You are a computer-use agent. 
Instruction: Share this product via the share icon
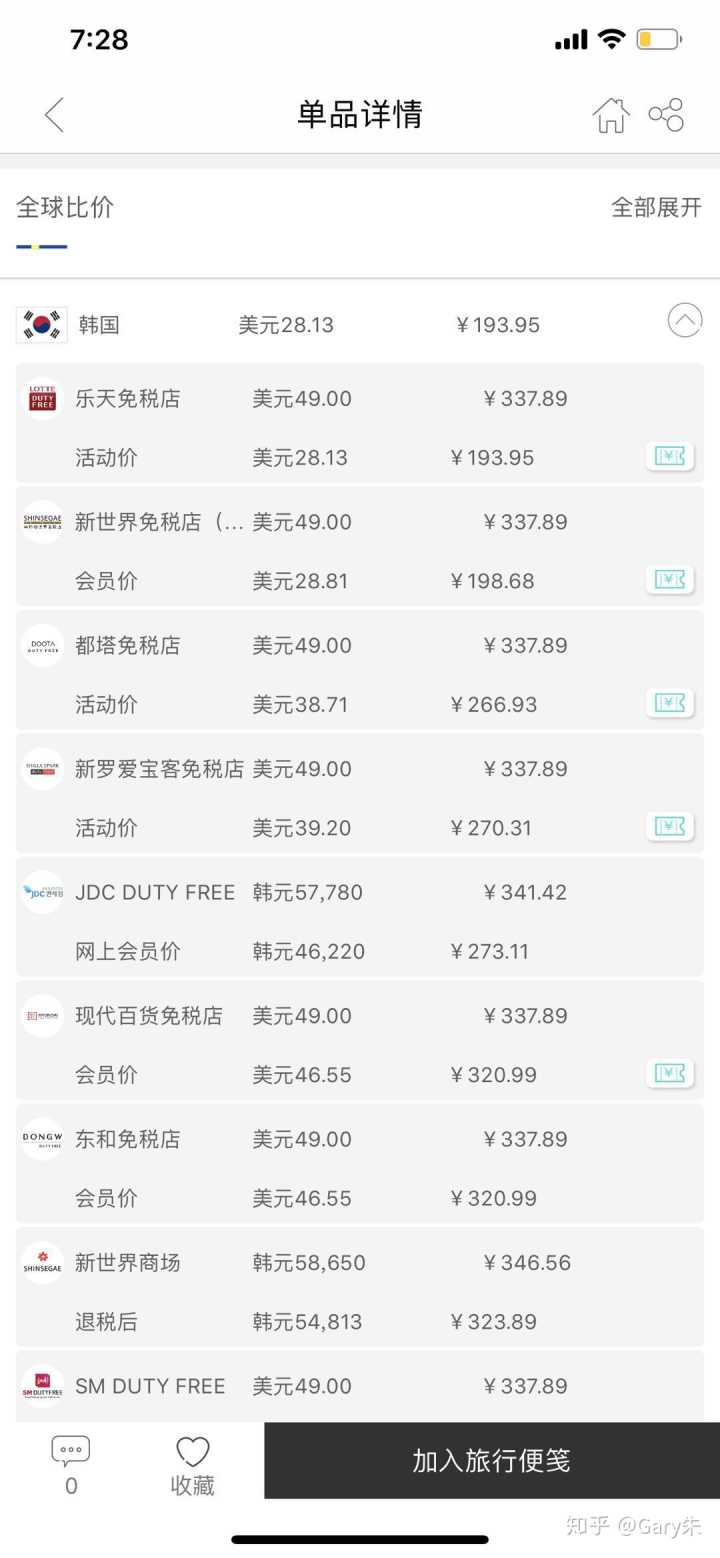666,115
